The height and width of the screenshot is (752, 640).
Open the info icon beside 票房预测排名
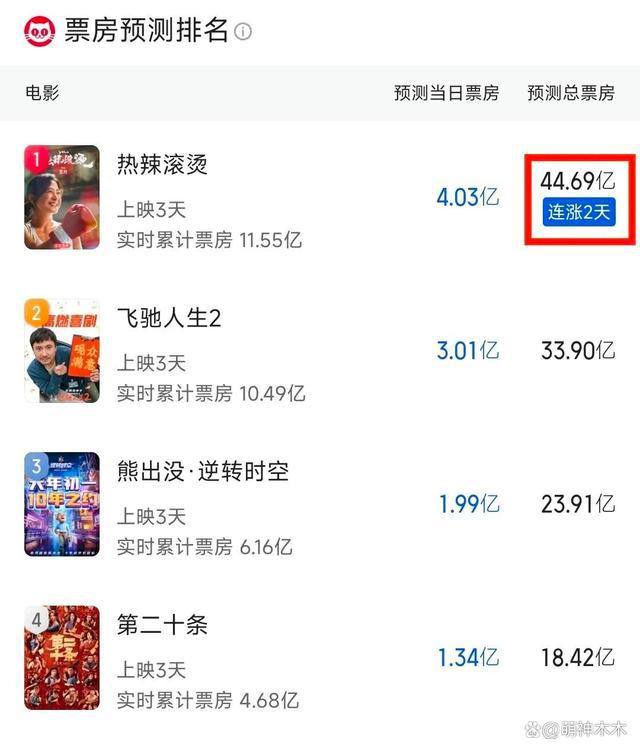click(x=243, y=32)
